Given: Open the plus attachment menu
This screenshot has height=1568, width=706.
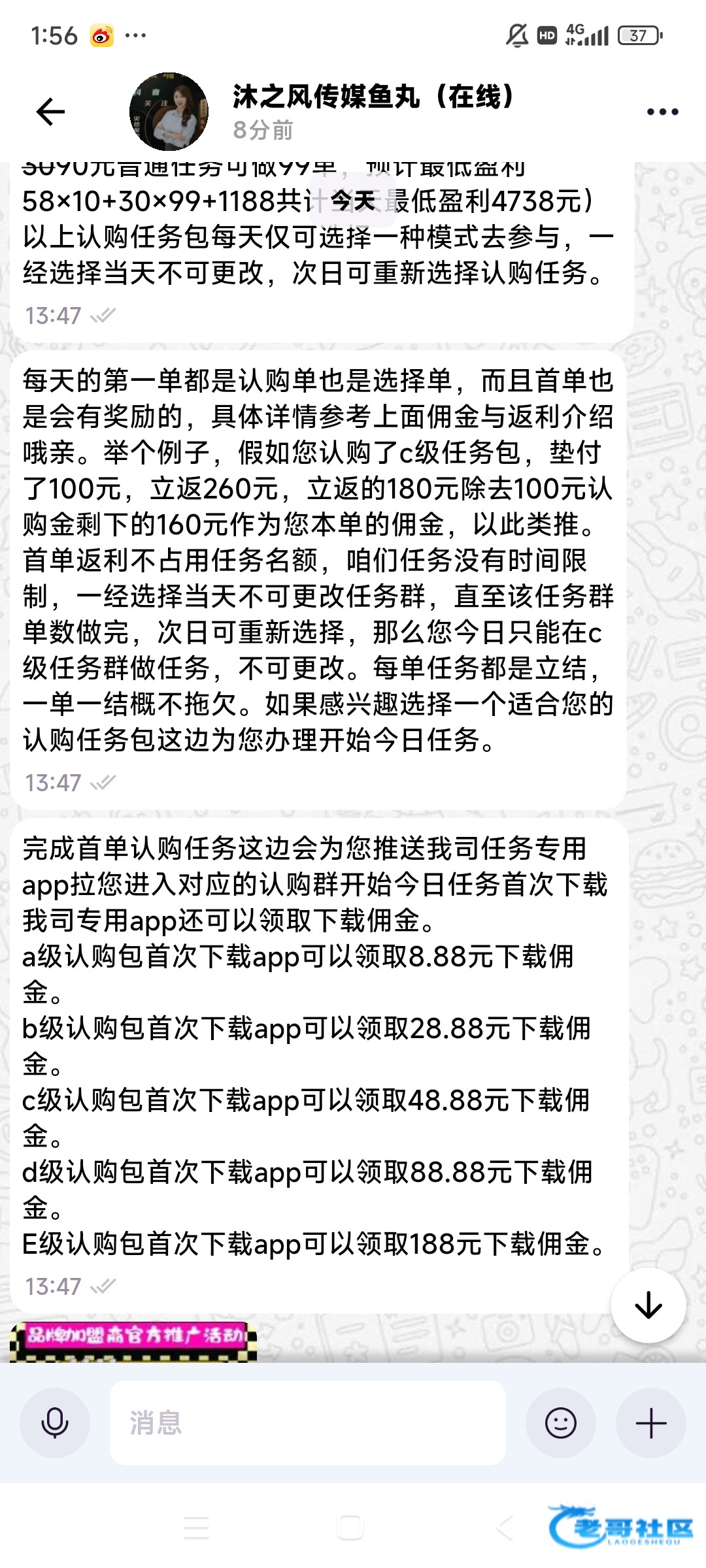Looking at the screenshot, I should coord(651,1423).
